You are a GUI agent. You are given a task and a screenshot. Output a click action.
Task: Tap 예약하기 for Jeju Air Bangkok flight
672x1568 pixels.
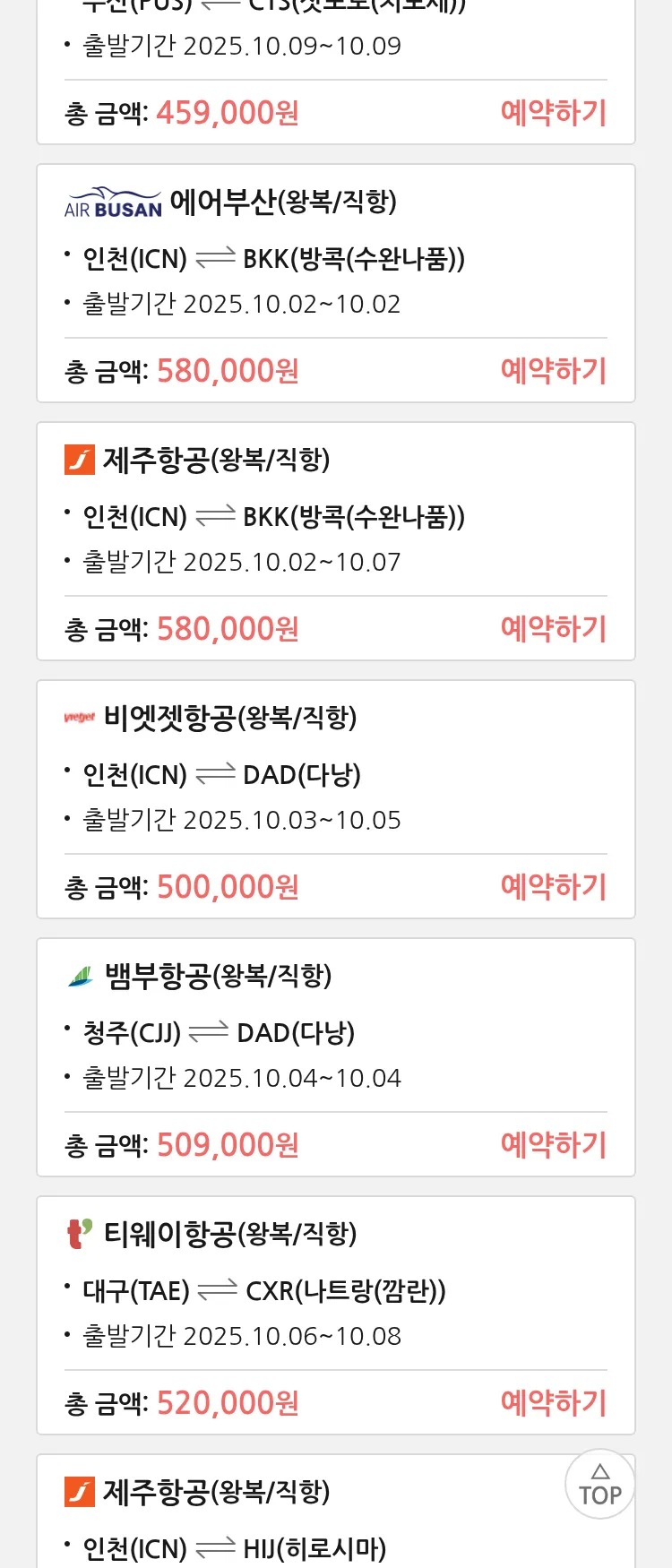point(553,629)
